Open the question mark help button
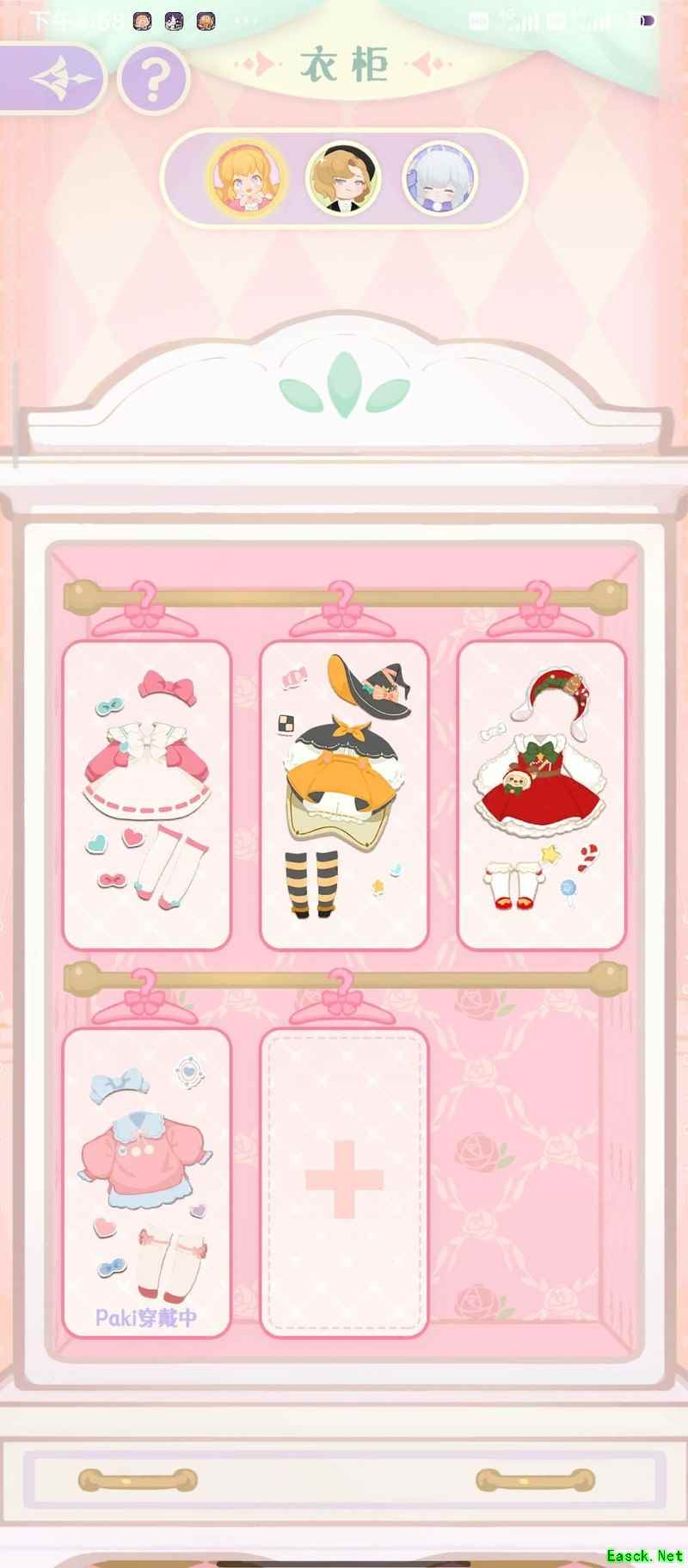The image size is (688, 1568). click(152, 80)
